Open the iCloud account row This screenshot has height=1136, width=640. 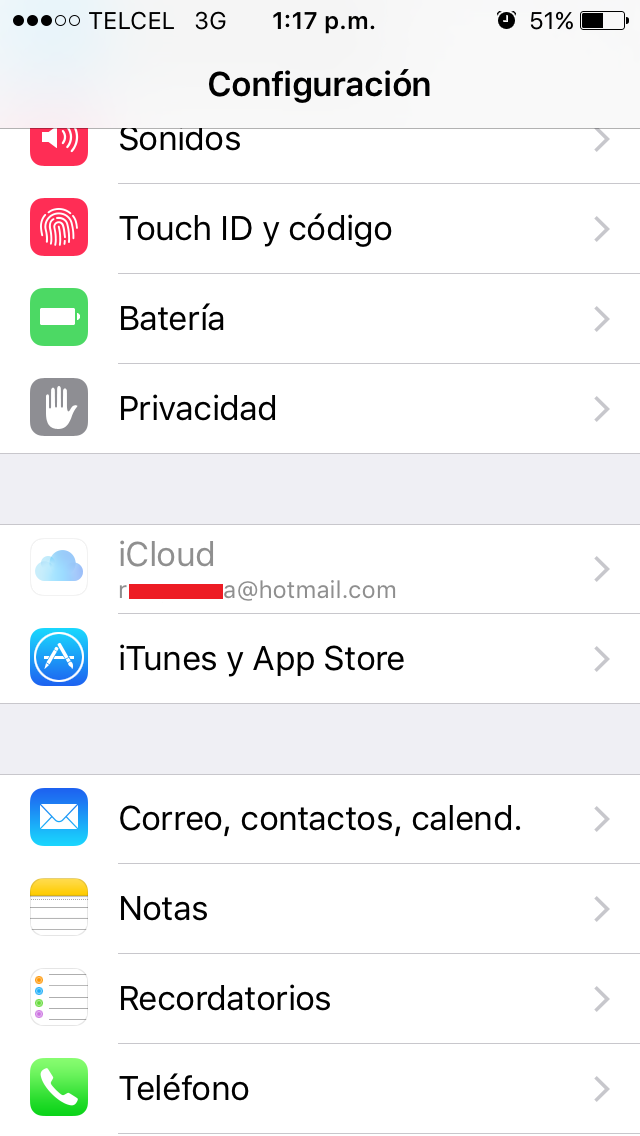click(x=320, y=569)
